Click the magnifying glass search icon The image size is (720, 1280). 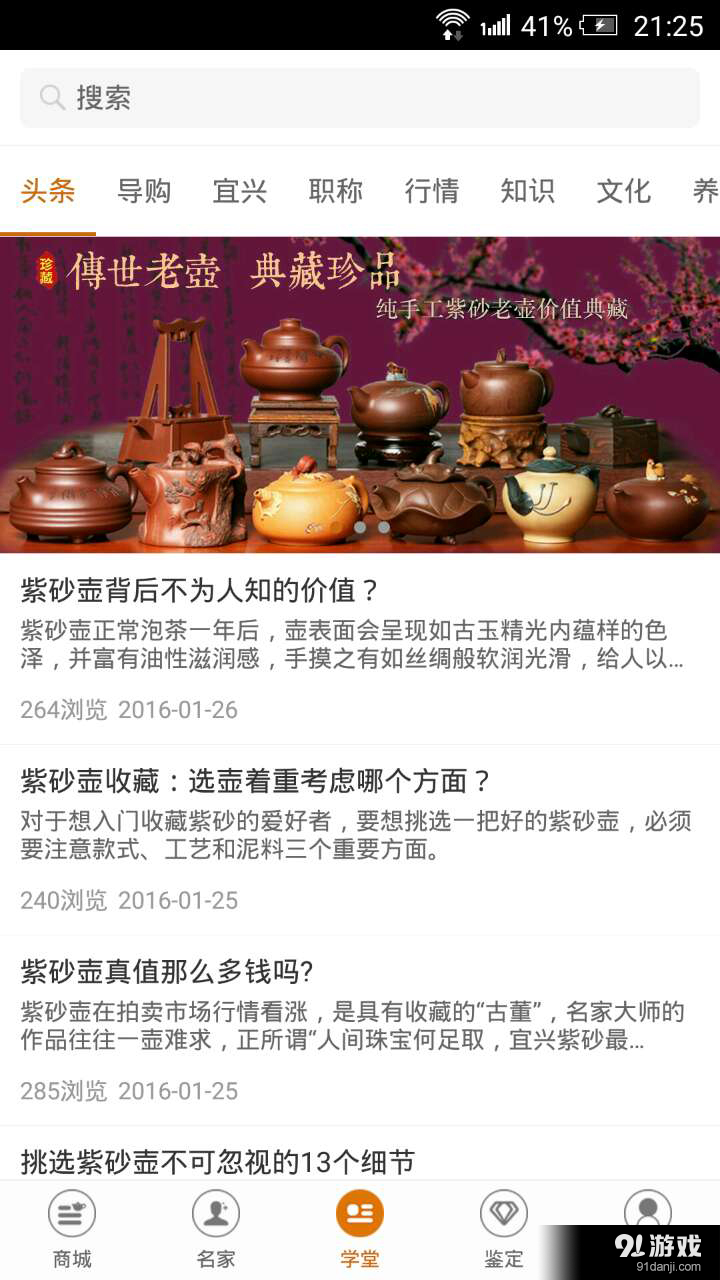52,97
